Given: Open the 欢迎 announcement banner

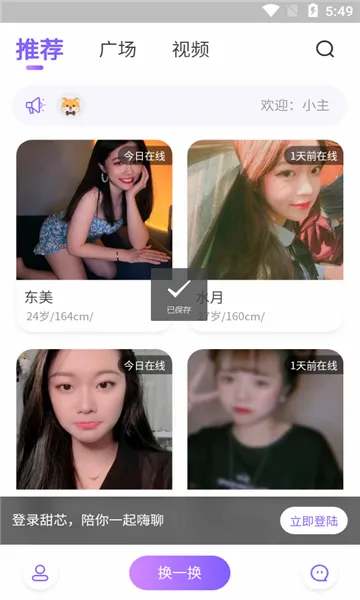Looking at the screenshot, I should [180, 106].
